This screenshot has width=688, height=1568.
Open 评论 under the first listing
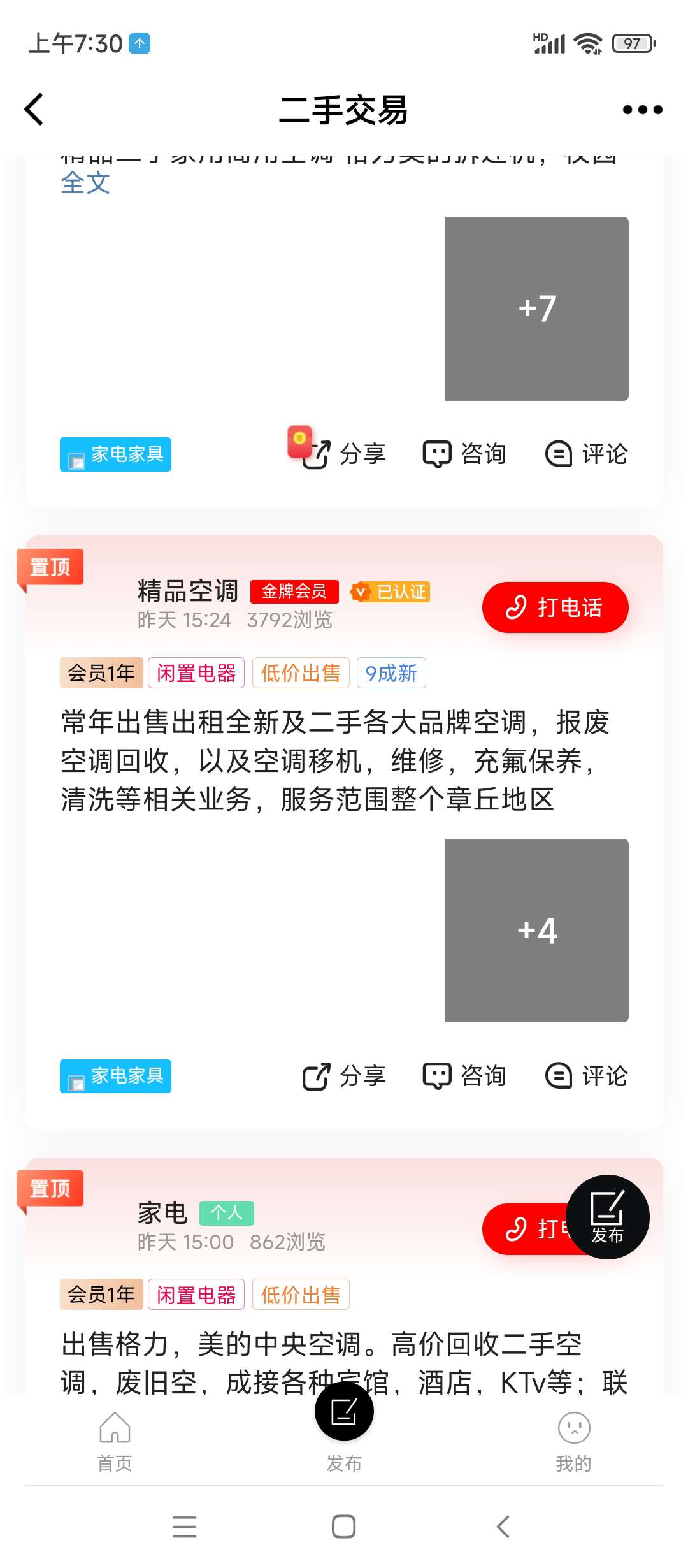[x=587, y=454]
